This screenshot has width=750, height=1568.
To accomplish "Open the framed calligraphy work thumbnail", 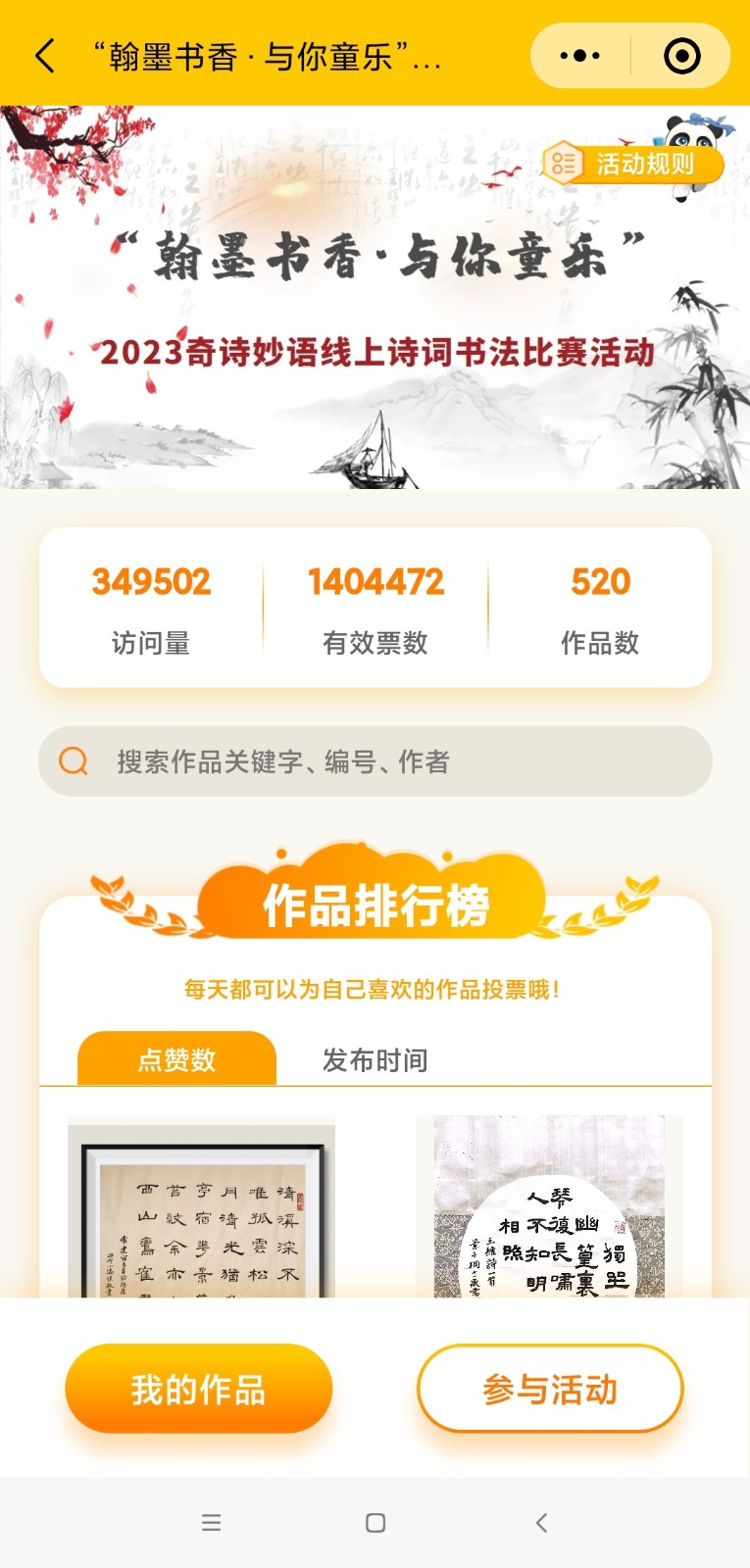I will click(x=201, y=1206).
